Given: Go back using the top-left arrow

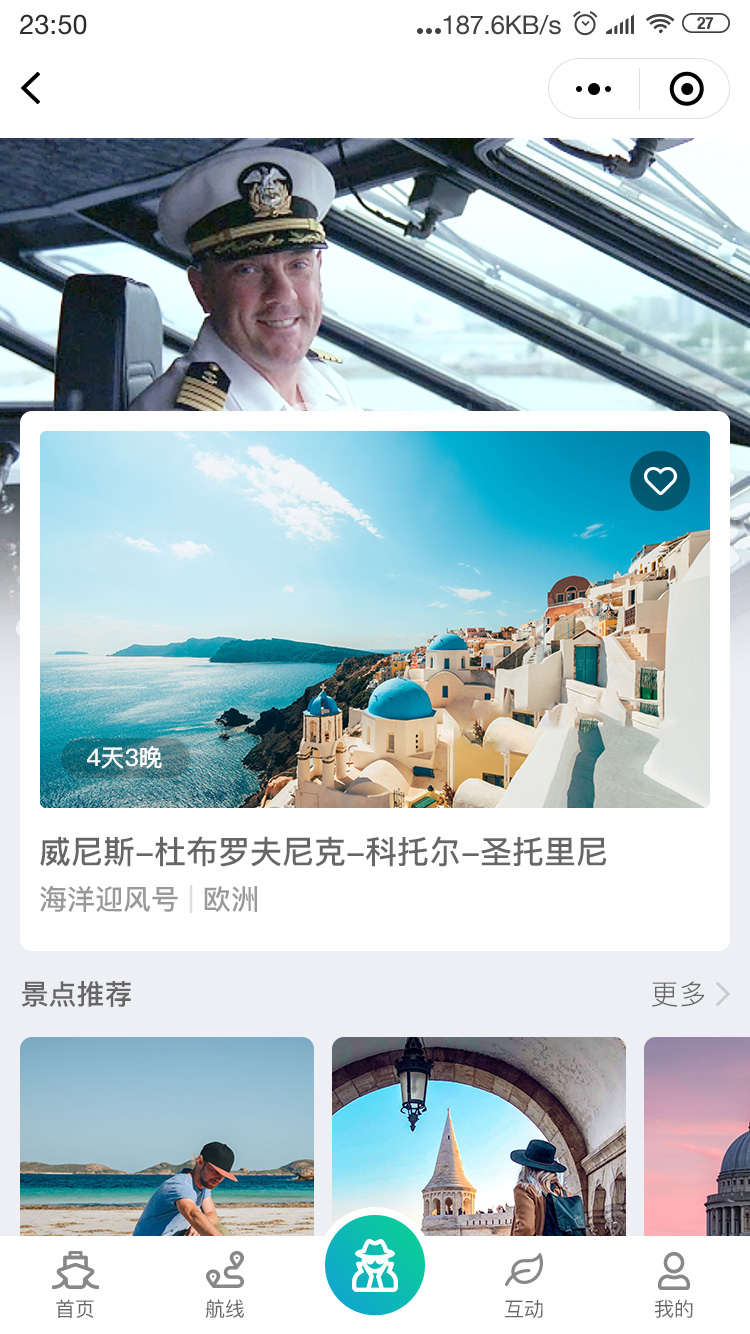Looking at the screenshot, I should coord(31,88).
